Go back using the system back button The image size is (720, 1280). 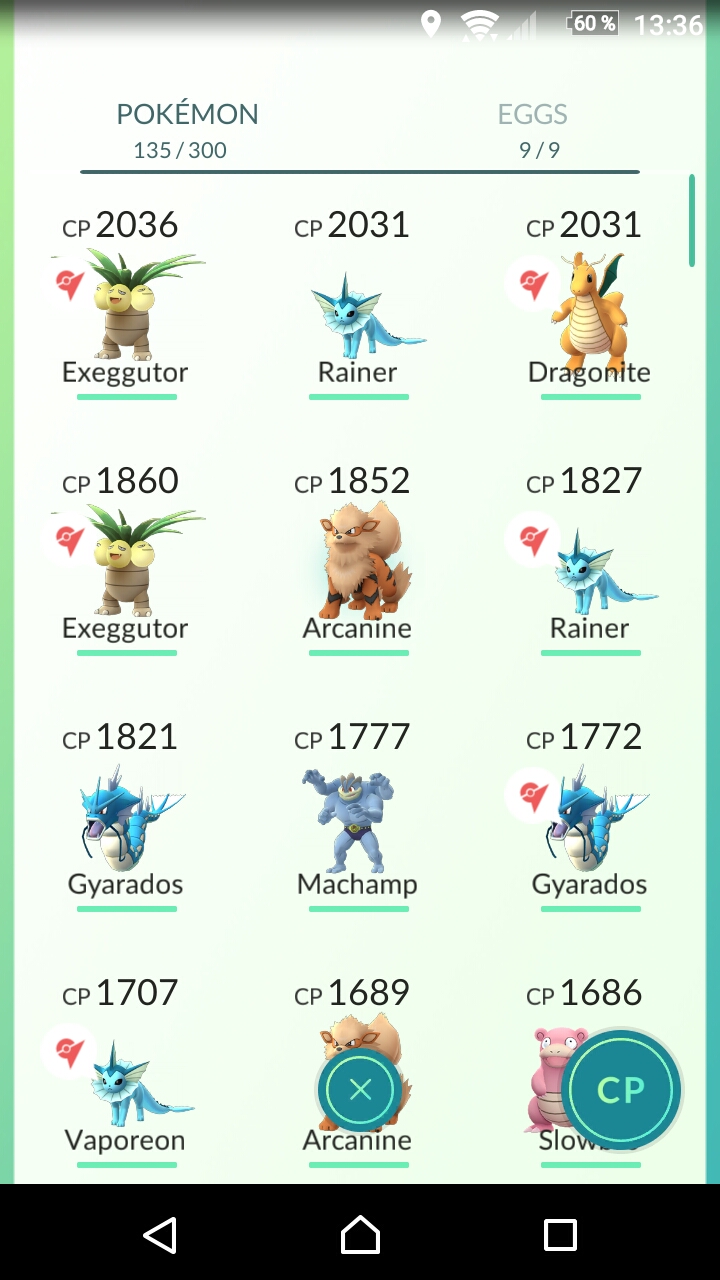click(x=160, y=1235)
